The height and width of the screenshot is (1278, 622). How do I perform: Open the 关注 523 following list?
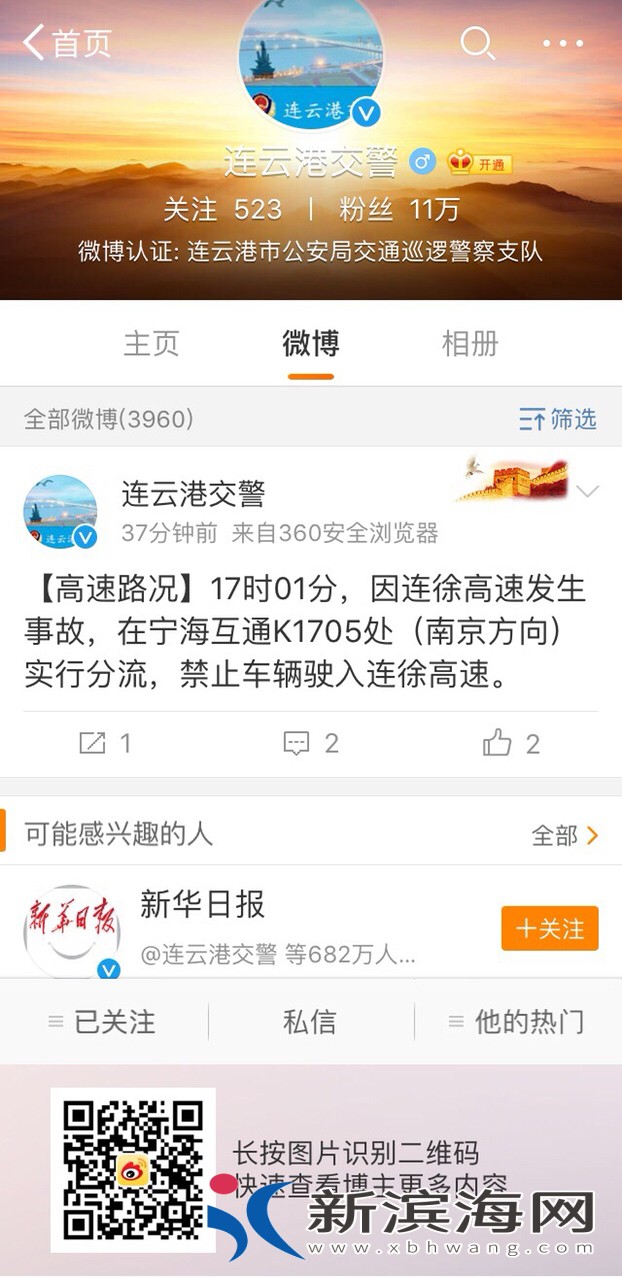tap(222, 209)
